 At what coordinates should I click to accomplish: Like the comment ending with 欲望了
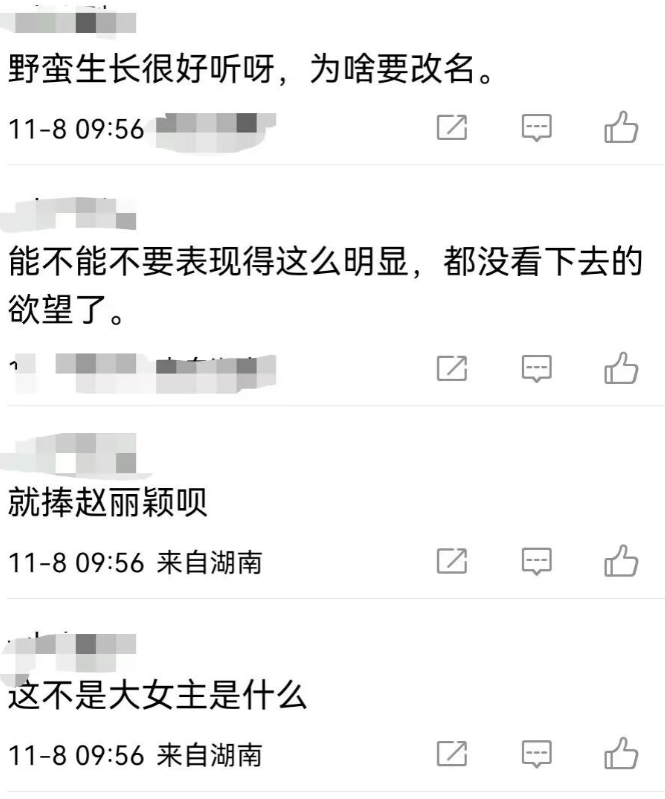click(x=621, y=368)
